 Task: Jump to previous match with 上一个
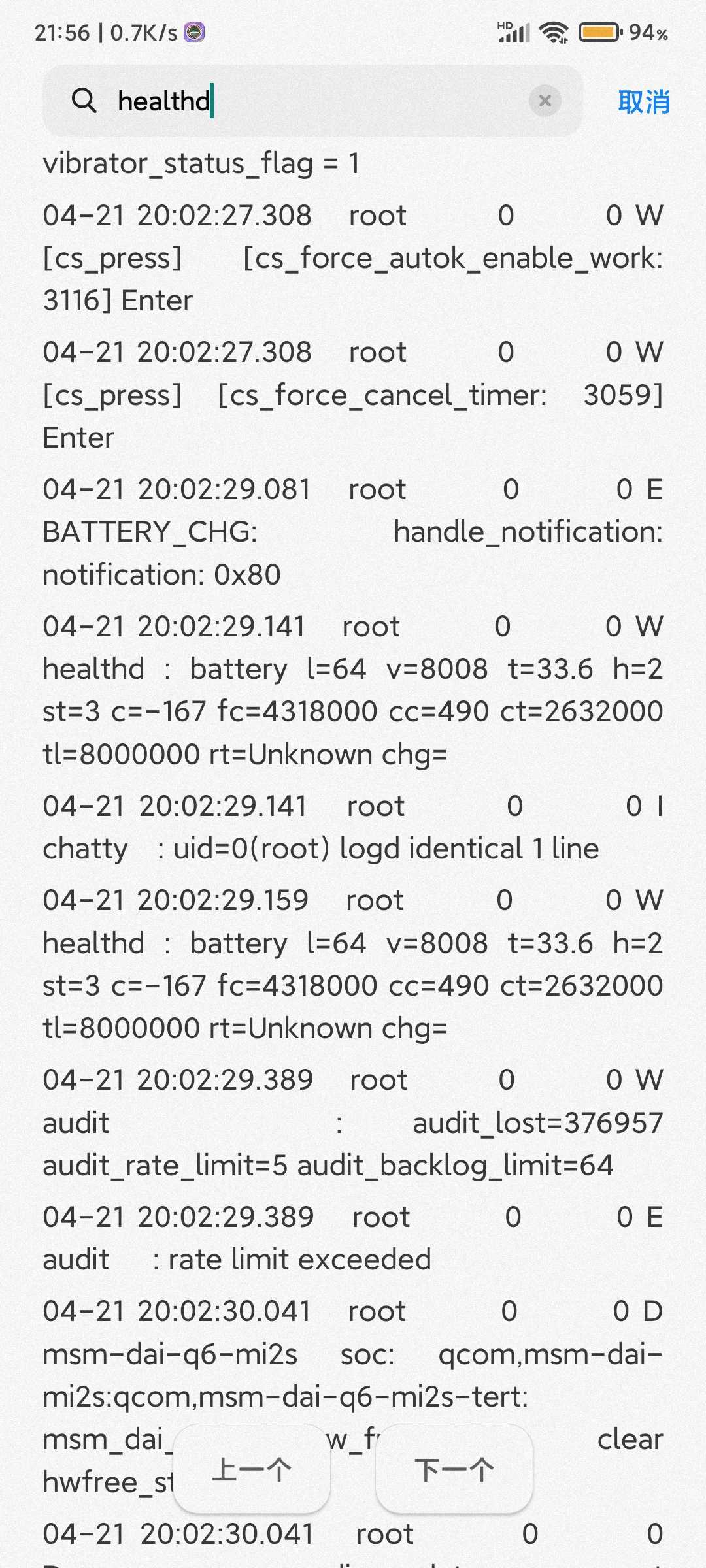click(x=252, y=1469)
